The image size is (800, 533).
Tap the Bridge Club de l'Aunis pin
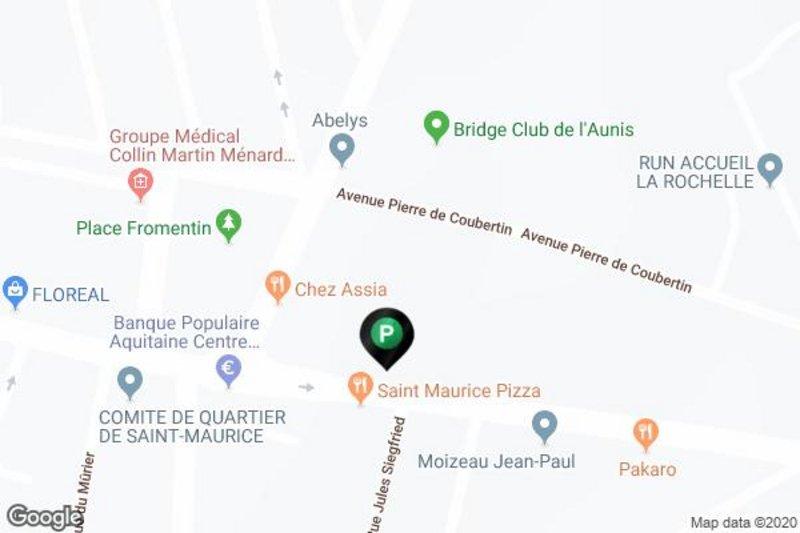click(435, 128)
